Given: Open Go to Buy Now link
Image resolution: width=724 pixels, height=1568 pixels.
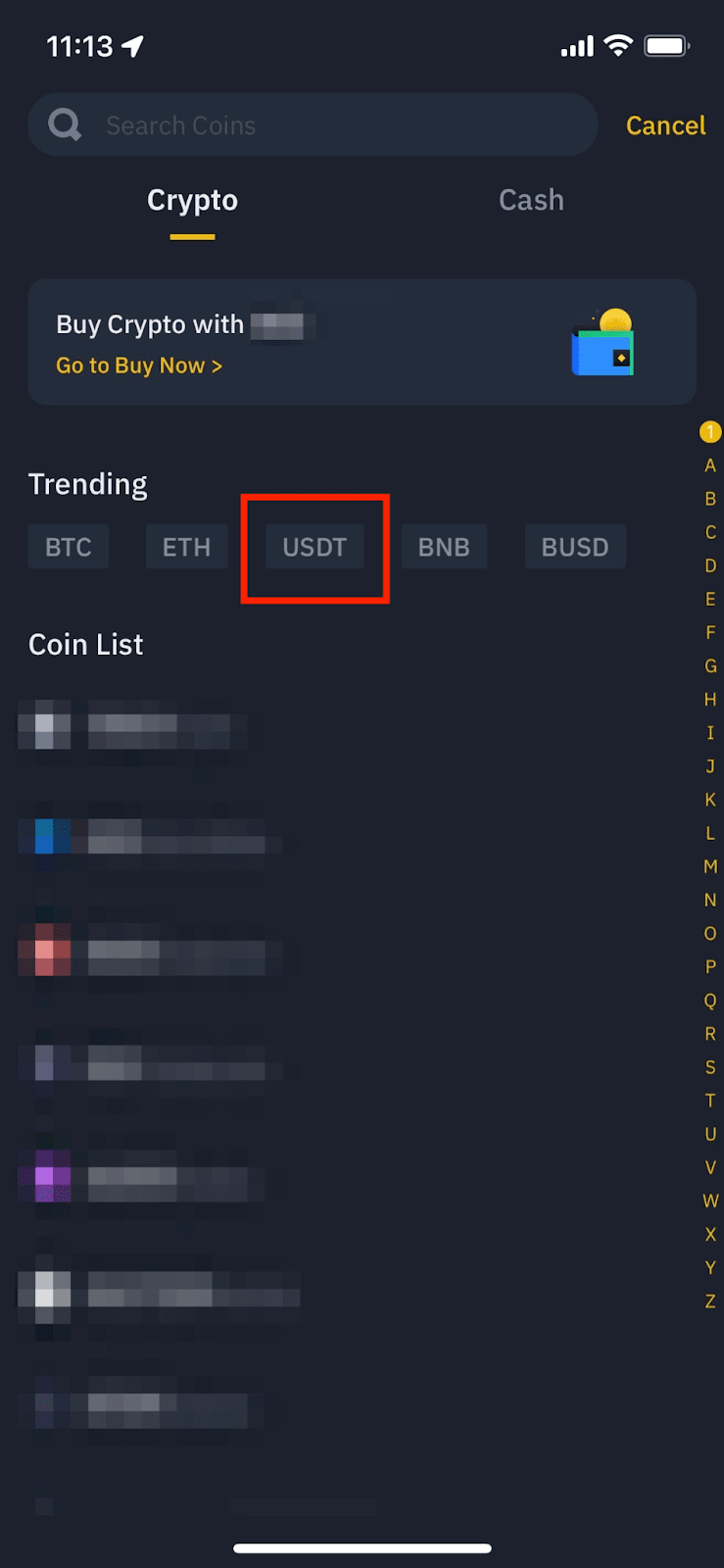Looking at the screenshot, I should pyautogui.click(x=139, y=366).
